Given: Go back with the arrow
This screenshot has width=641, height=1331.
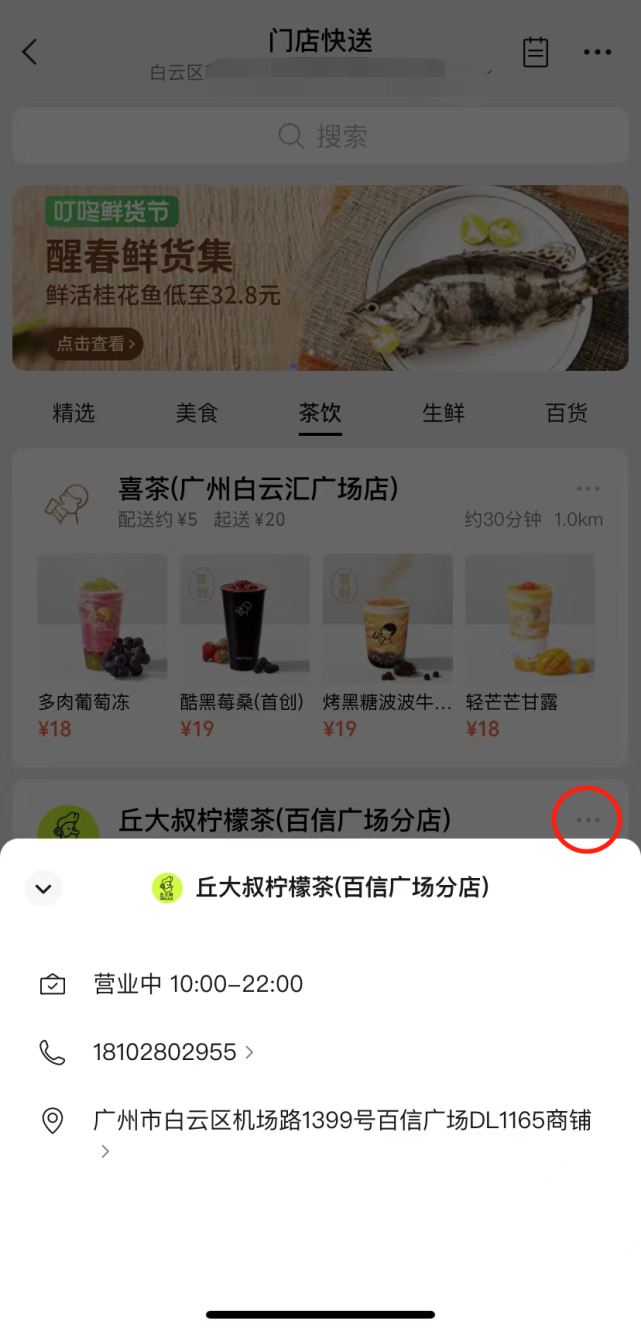Looking at the screenshot, I should [x=30, y=52].
